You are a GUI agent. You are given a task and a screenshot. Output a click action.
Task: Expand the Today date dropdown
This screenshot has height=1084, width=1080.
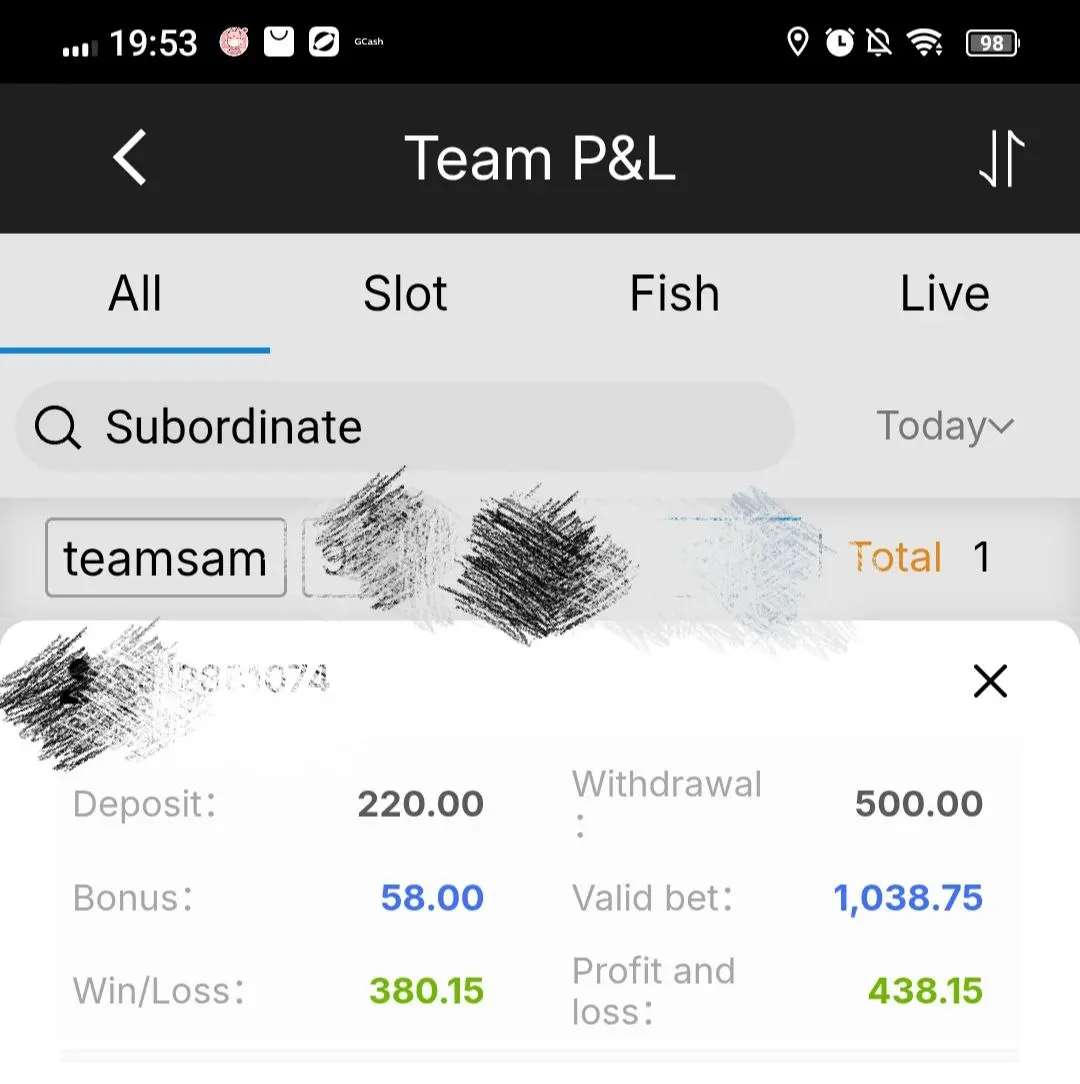(944, 426)
